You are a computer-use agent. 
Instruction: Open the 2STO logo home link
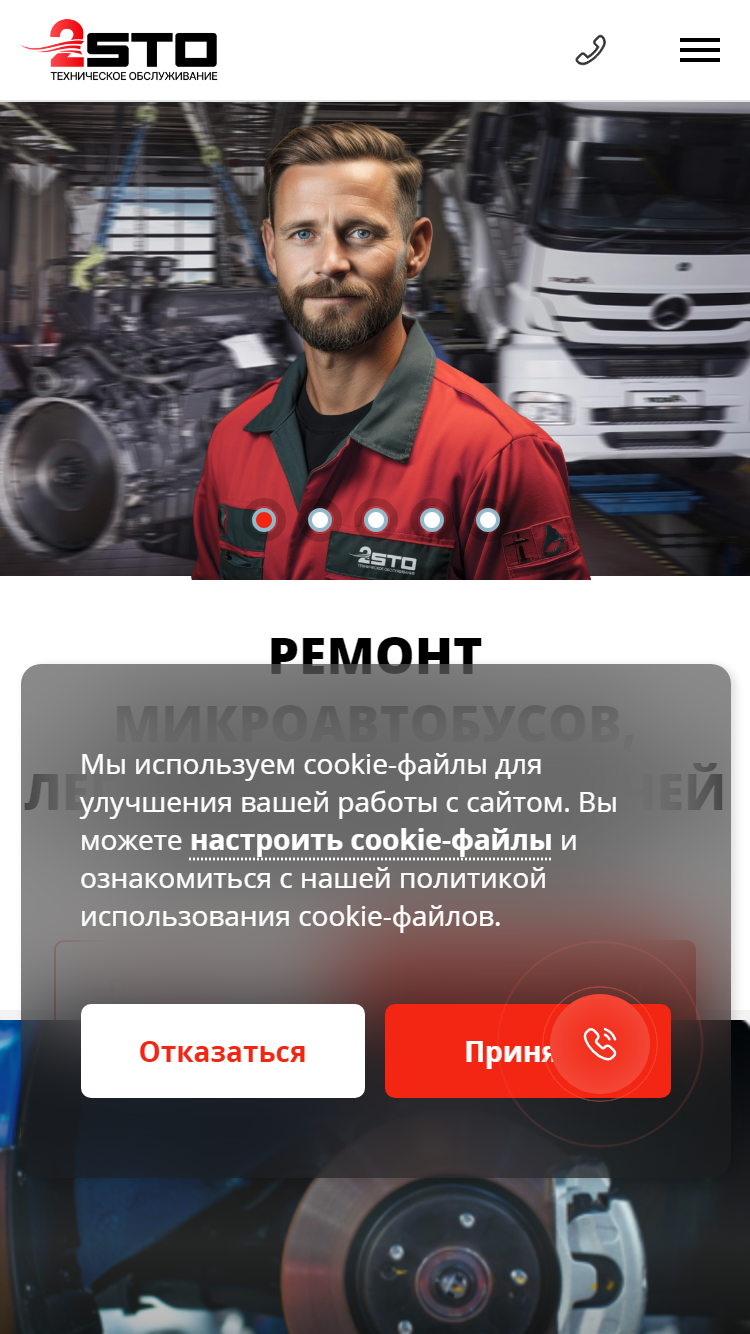119,50
